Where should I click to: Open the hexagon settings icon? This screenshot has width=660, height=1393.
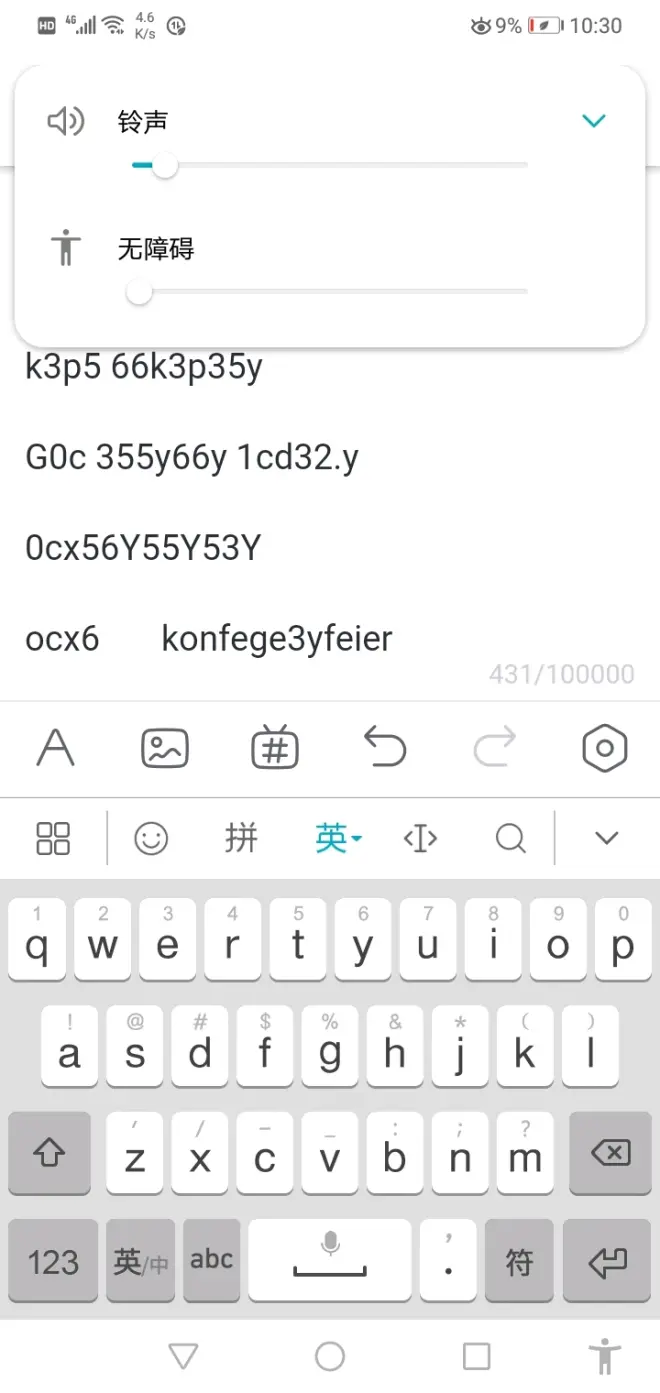(x=604, y=748)
